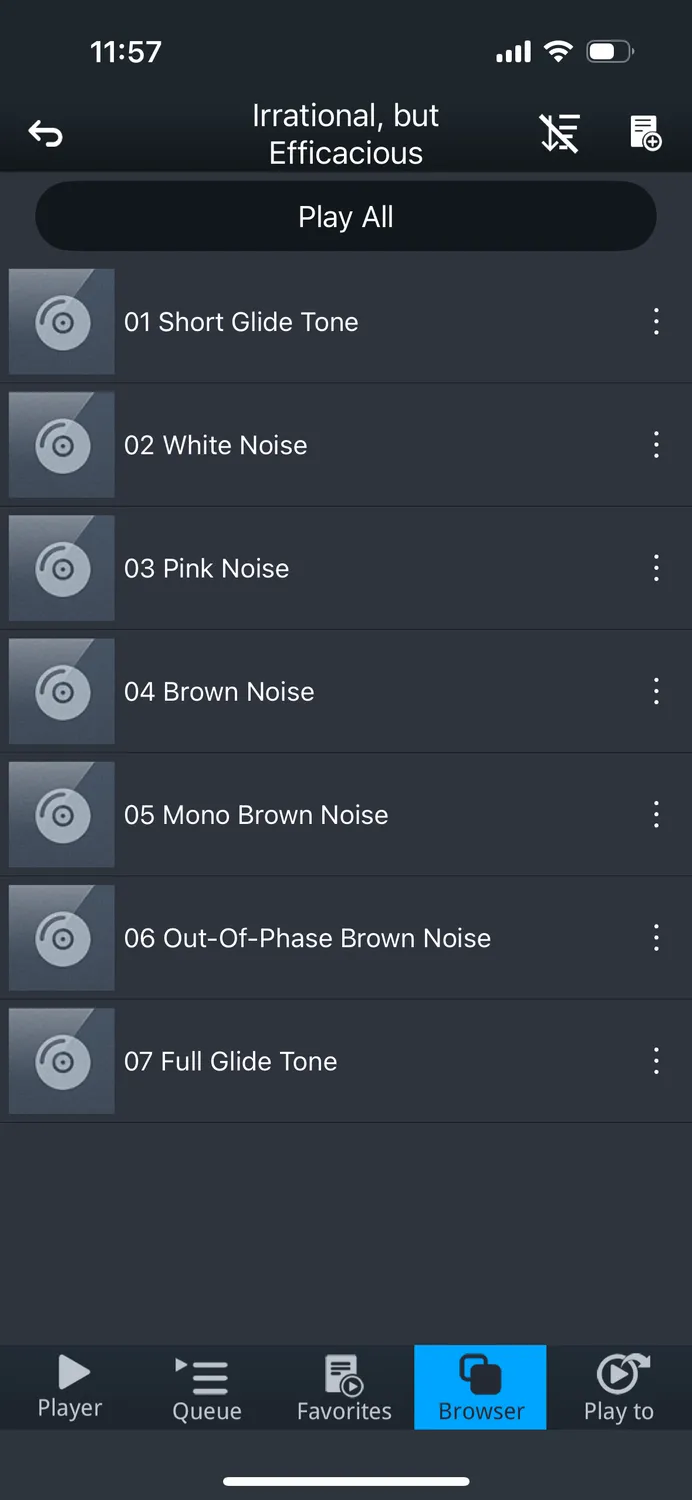Tap the crossed-out sort list icon

click(559, 133)
